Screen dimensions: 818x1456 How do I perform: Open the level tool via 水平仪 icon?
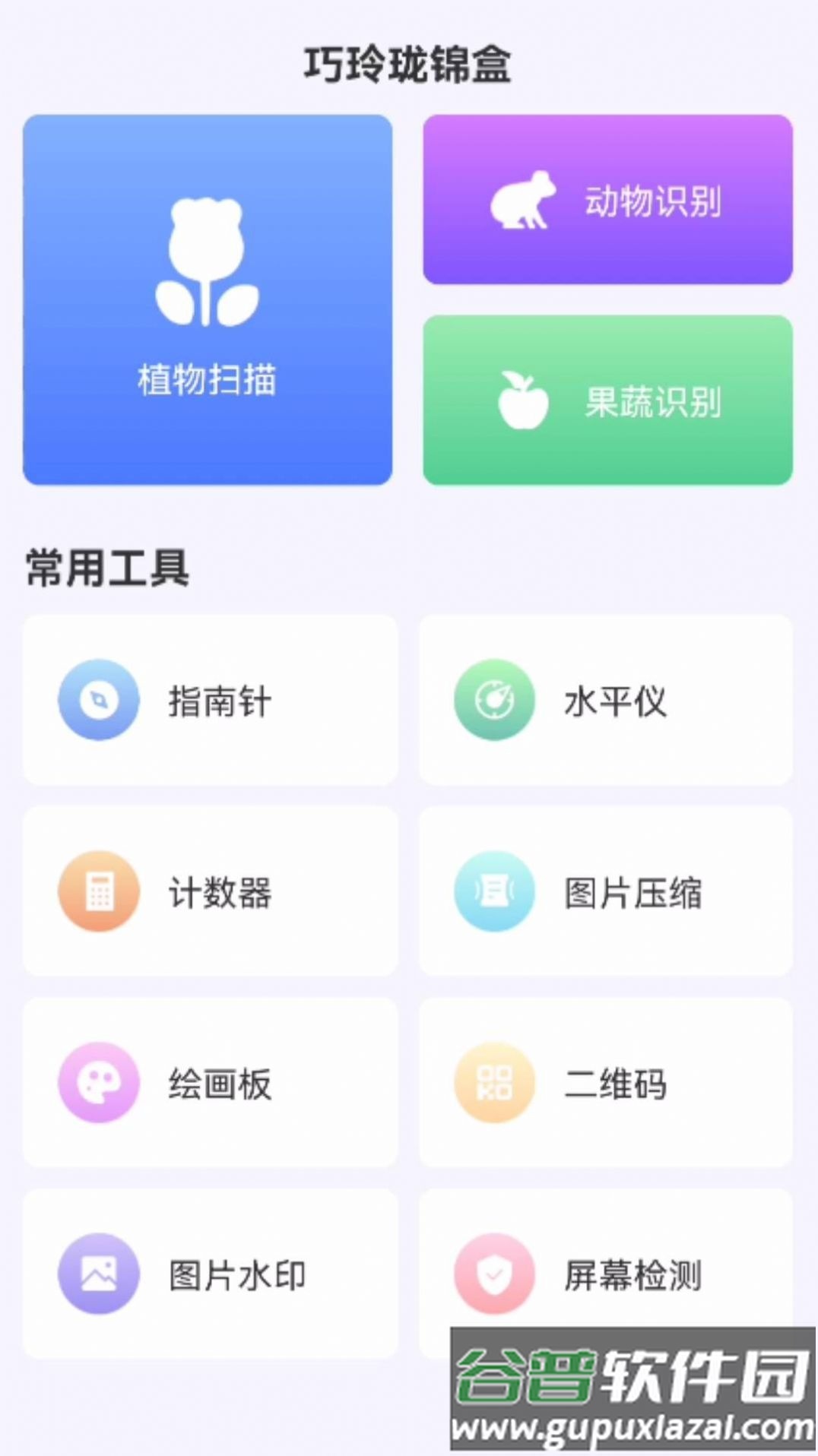point(492,701)
